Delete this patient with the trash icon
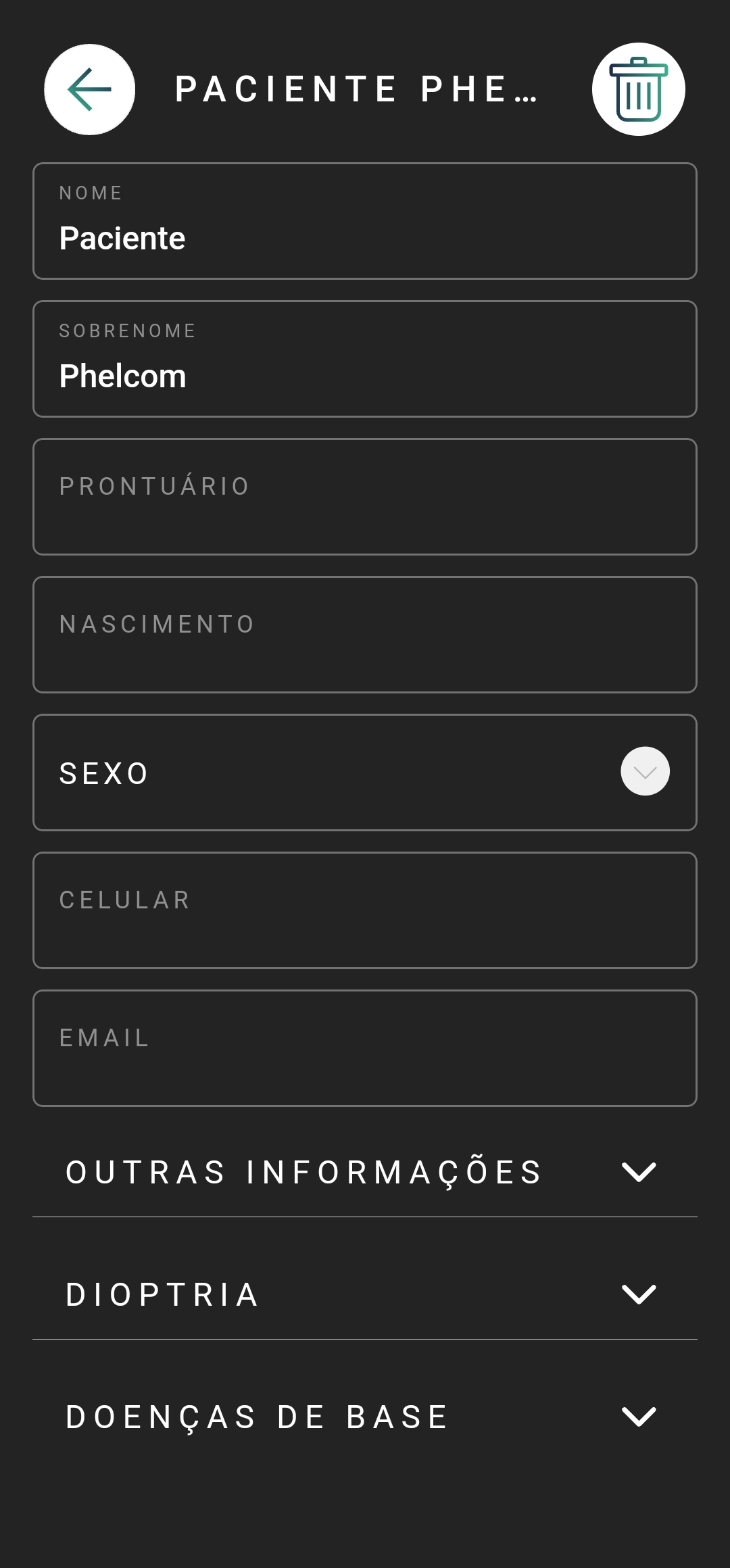The image size is (730, 1568). [x=638, y=89]
